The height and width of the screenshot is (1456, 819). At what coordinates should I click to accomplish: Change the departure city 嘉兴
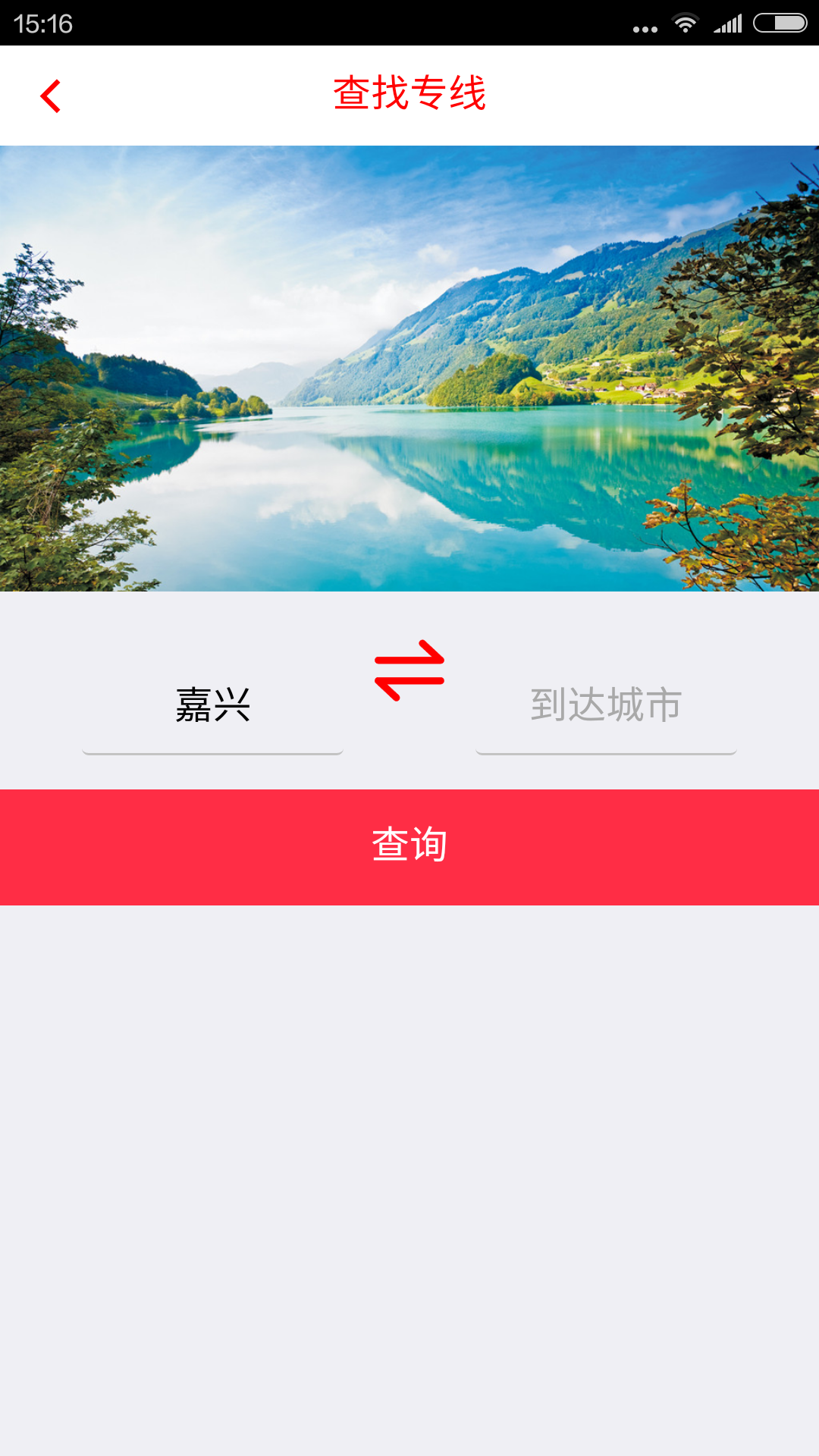point(212,705)
